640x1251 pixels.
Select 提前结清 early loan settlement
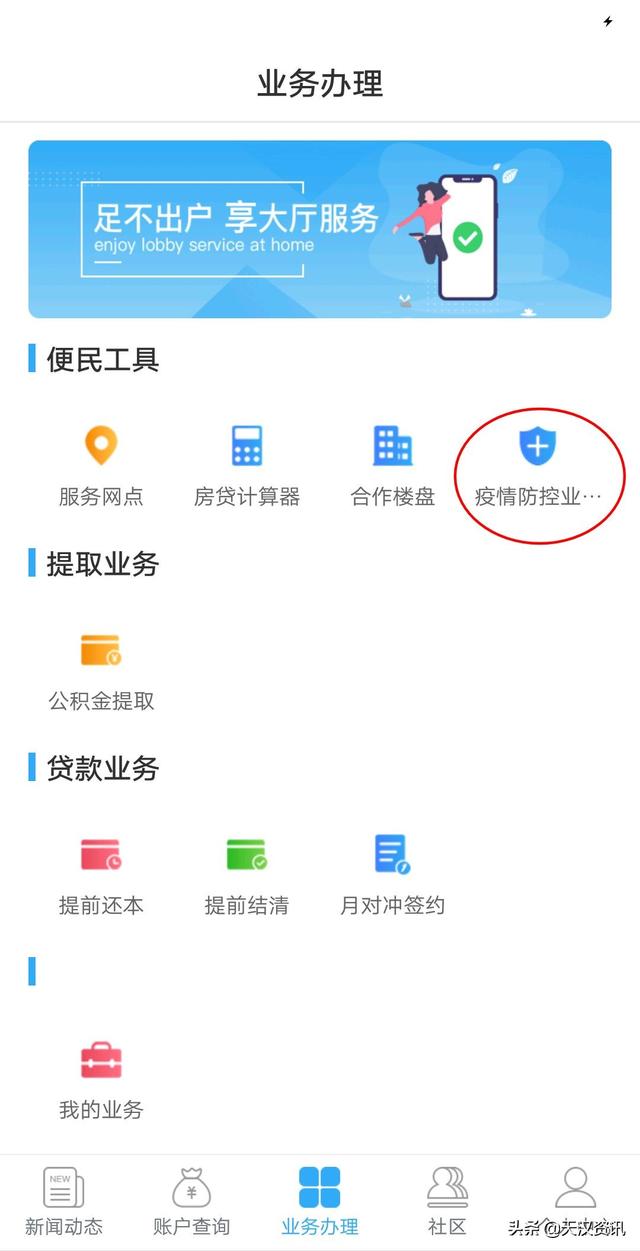(247, 874)
